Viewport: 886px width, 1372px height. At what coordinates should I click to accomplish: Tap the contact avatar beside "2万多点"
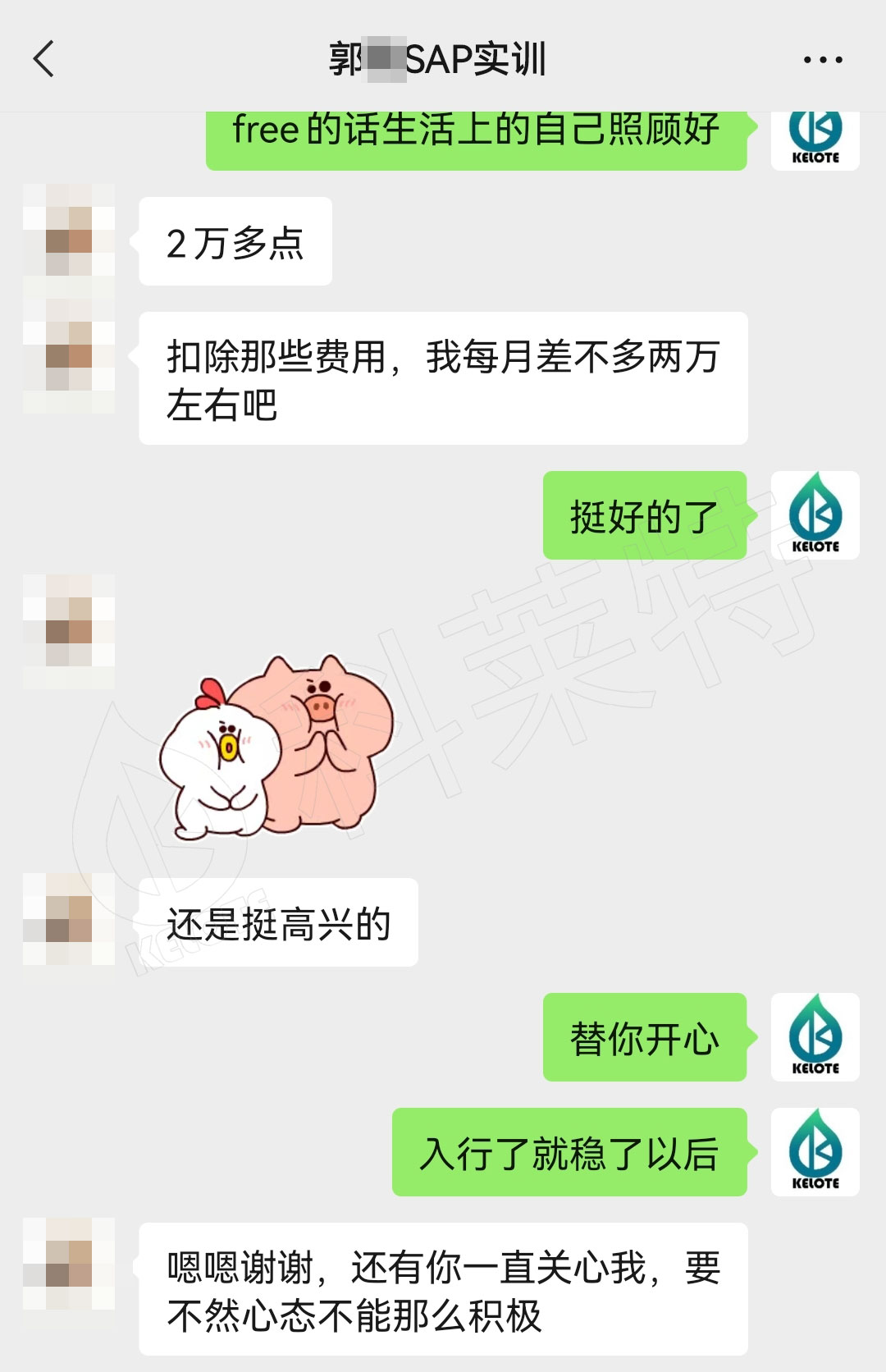click(x=69, y=241)
